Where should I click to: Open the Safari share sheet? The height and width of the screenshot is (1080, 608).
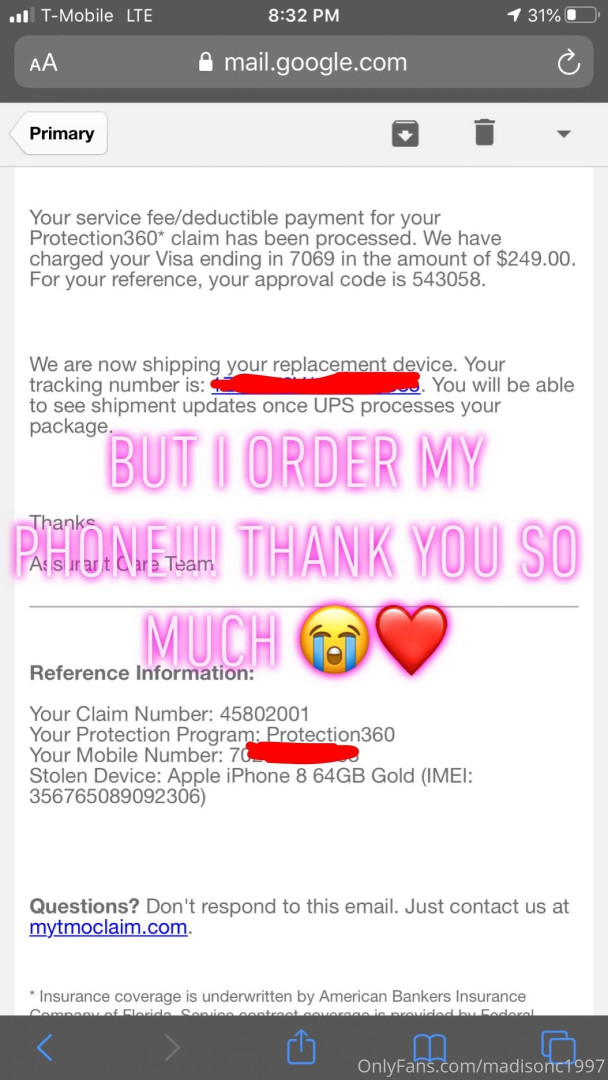point(301,1046)
